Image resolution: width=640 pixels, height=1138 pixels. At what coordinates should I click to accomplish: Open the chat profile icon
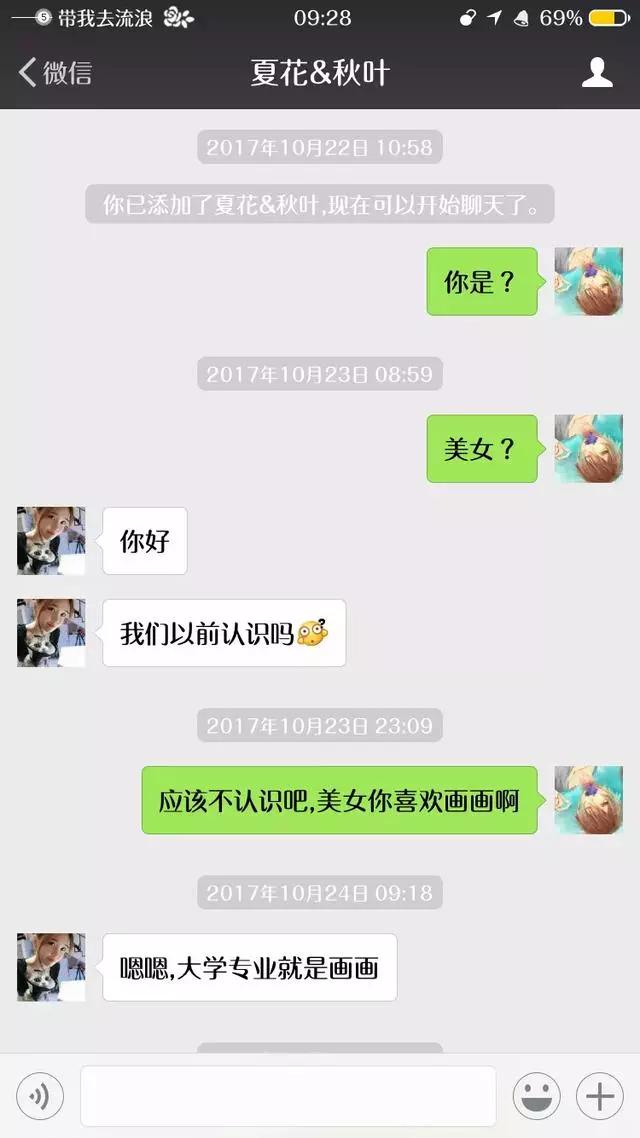(597, 72)
